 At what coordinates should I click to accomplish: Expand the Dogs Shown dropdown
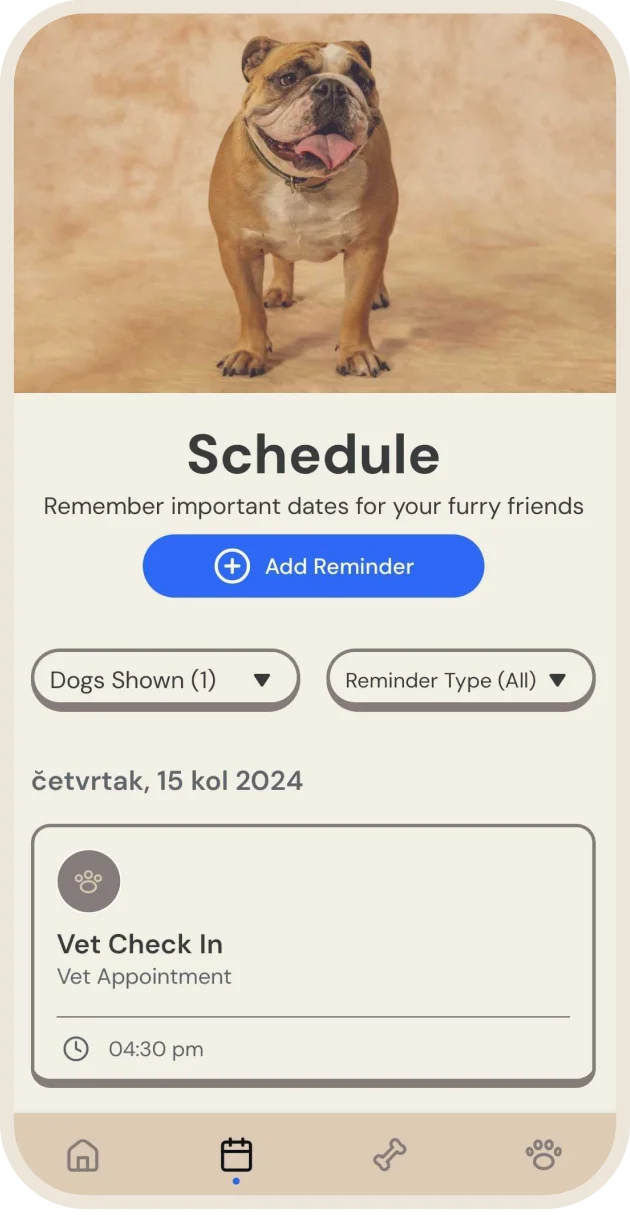click(x=166, y=680)
